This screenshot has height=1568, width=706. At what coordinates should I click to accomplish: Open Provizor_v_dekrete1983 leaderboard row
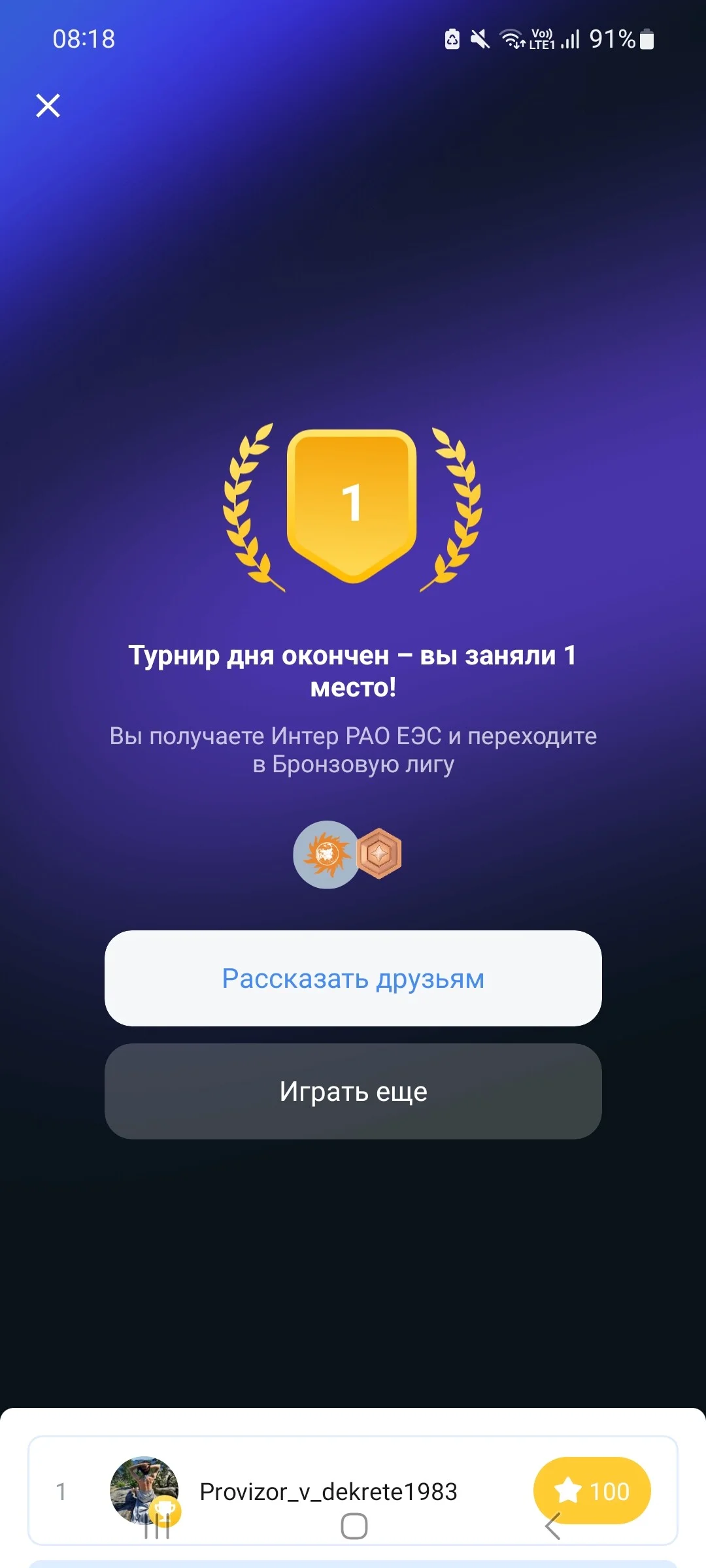353,1490
